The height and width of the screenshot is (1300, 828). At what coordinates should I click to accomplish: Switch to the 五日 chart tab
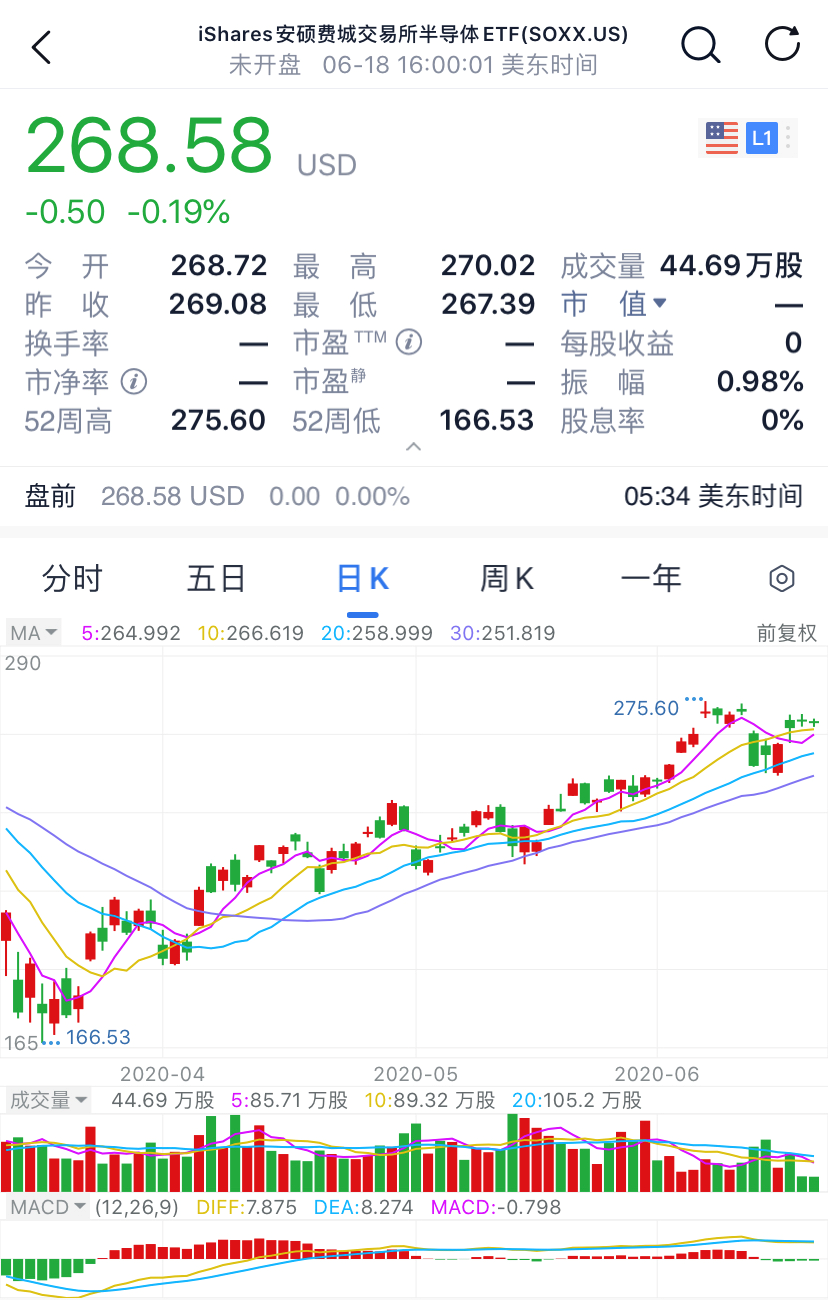click(216, 578)
